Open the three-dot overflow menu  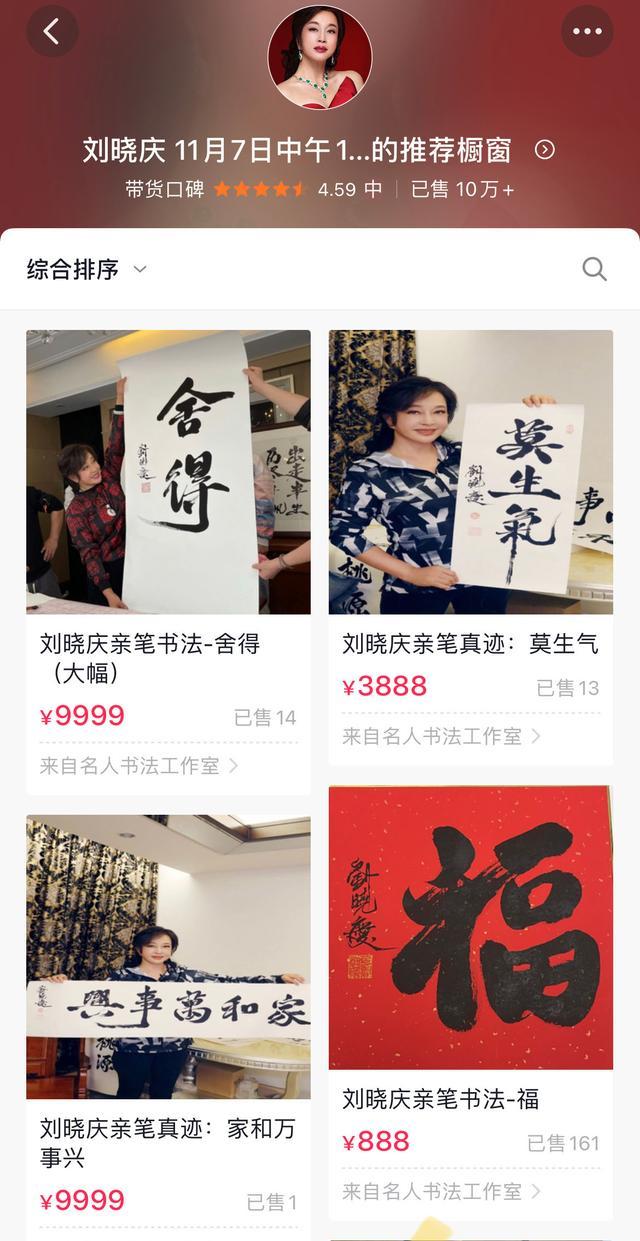[587, 31]
